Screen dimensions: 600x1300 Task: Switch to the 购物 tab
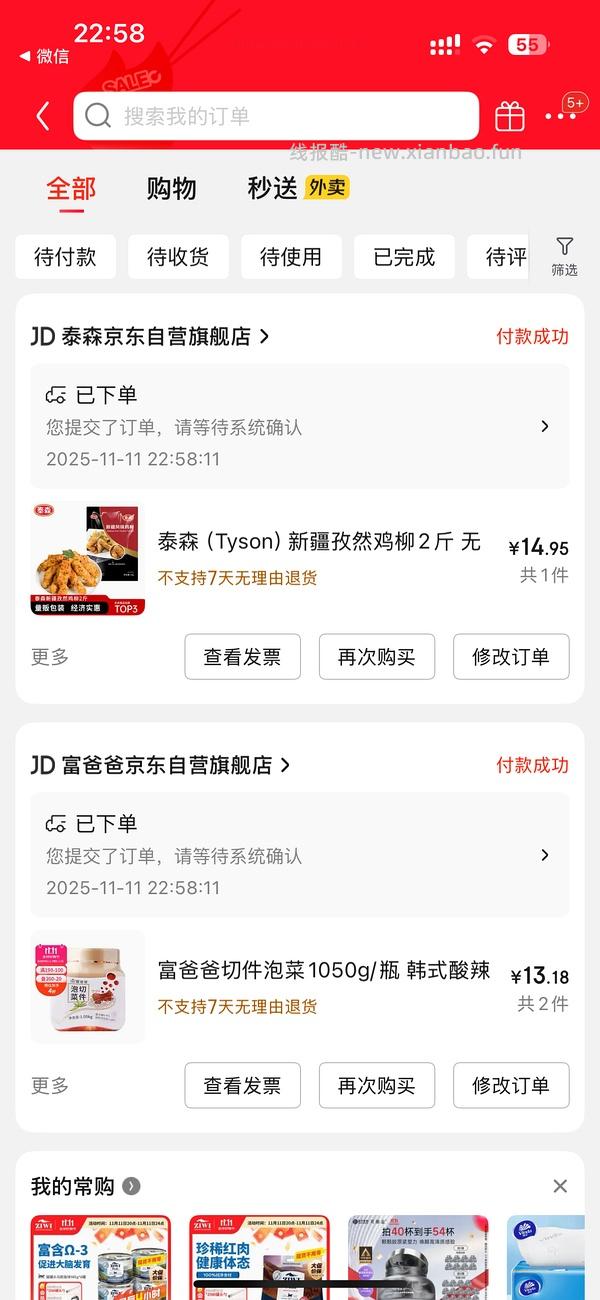(x=171, y=188)
